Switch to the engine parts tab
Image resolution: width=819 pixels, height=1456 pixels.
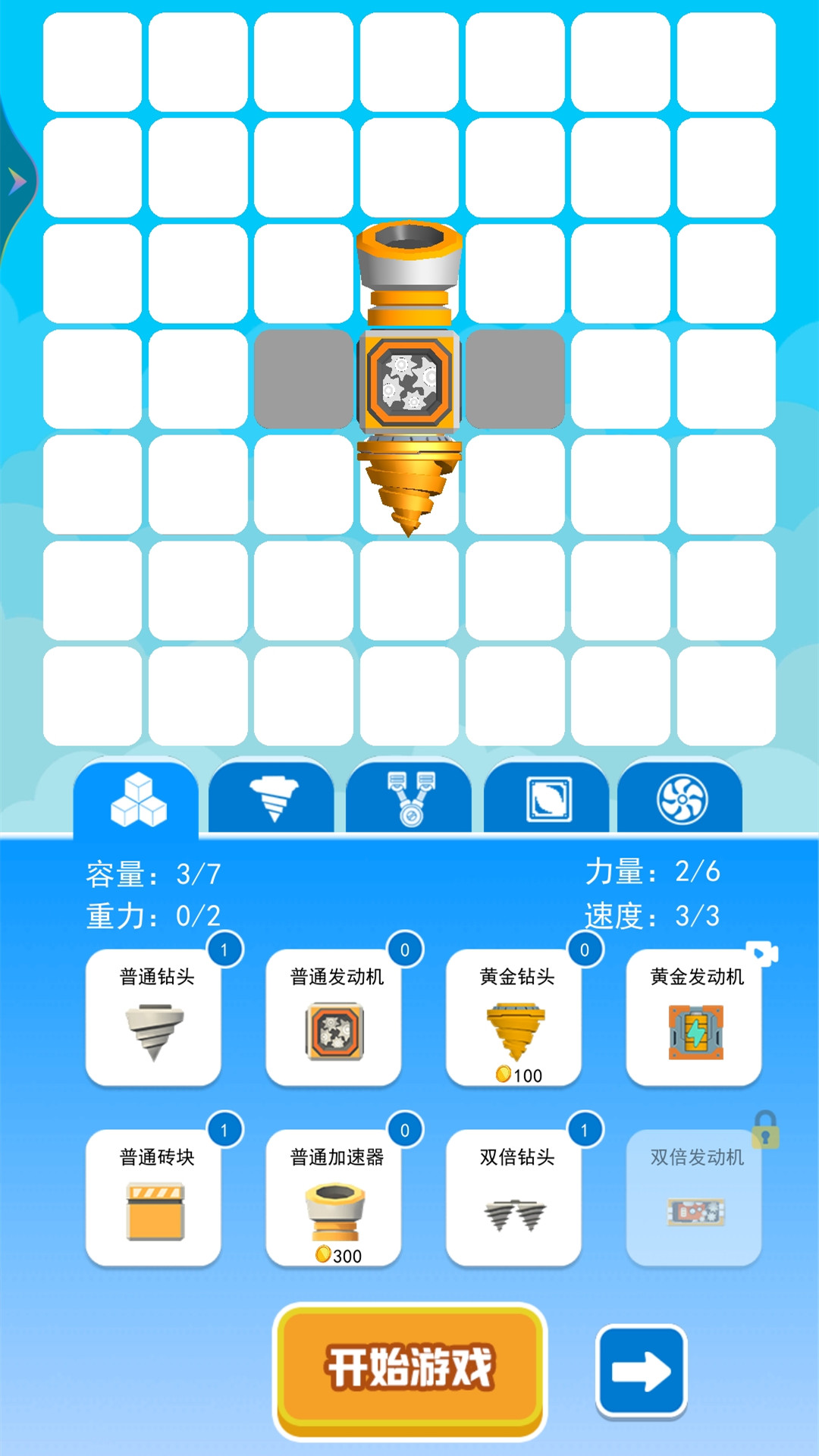[x=408, y=800]
